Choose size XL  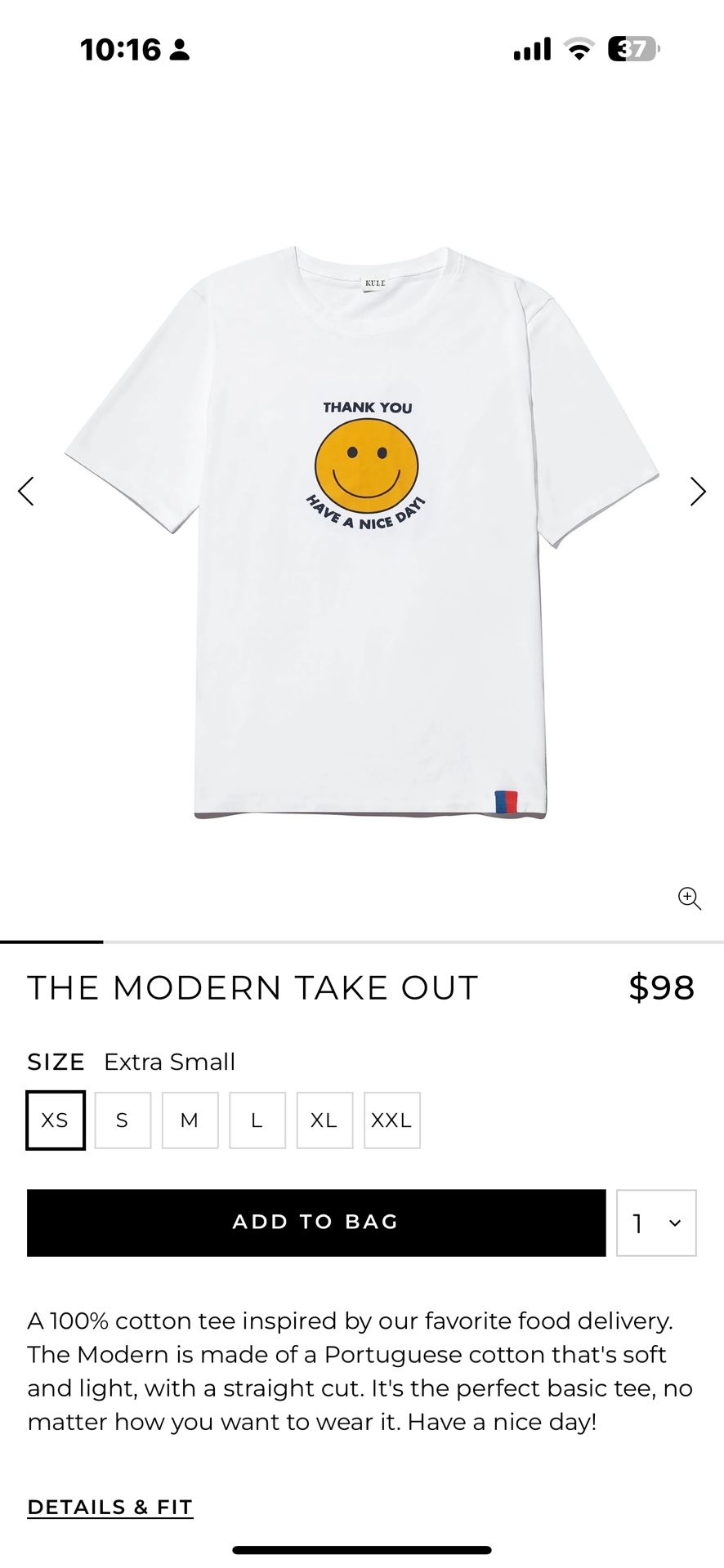click(324, 1120)
